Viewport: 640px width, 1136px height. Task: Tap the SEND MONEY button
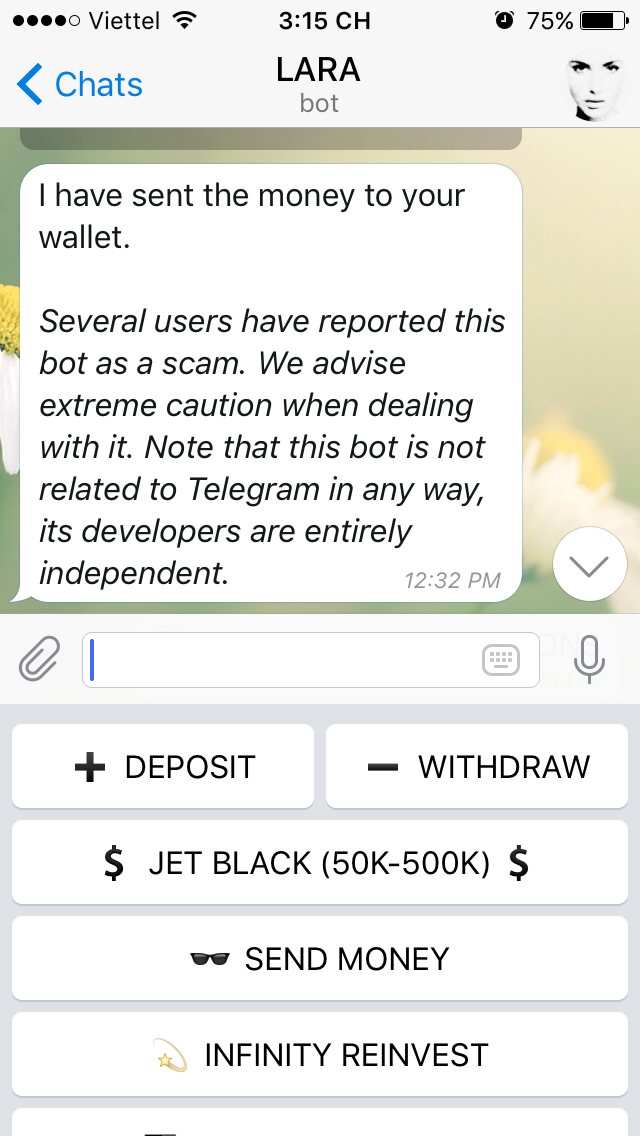click(x=319, y=959)
